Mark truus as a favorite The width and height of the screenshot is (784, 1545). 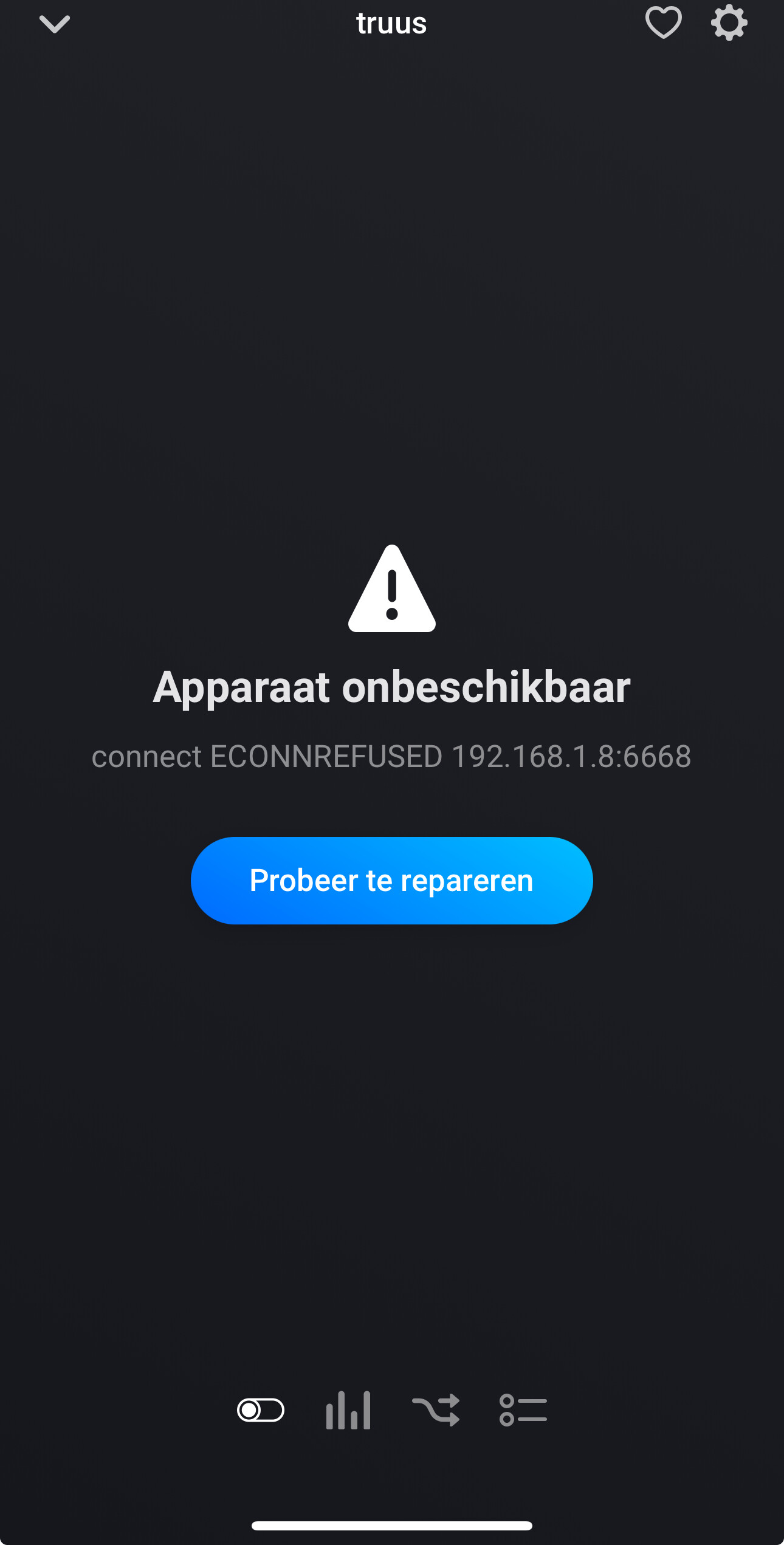pyautogui.click(x=663, y=23)
